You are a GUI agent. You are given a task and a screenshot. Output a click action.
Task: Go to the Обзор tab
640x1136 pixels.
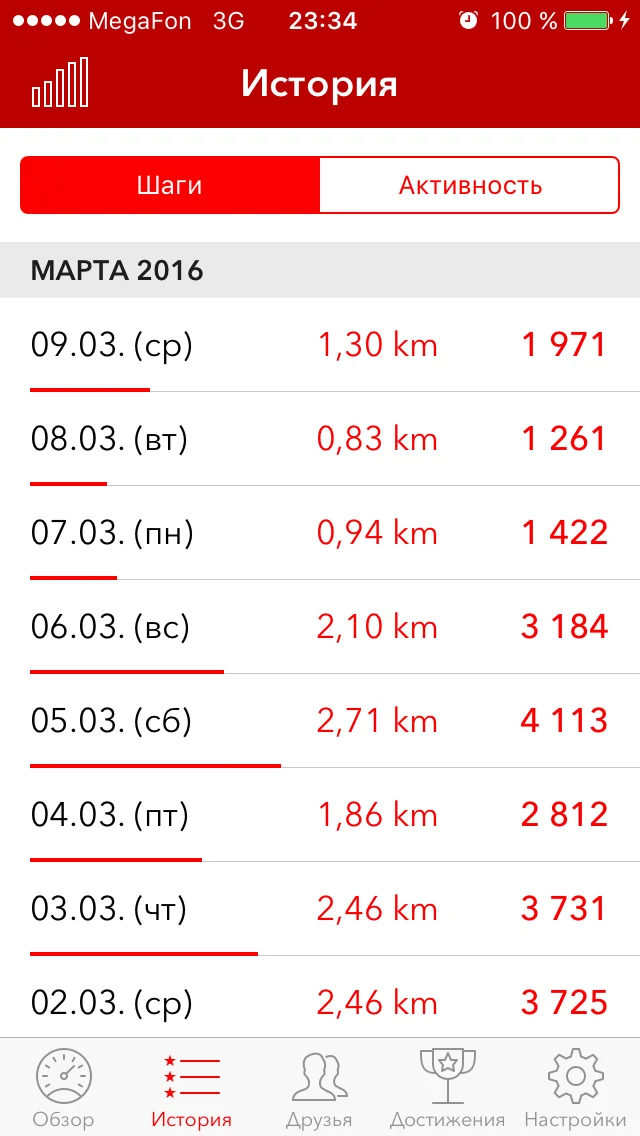(64, 1088)
